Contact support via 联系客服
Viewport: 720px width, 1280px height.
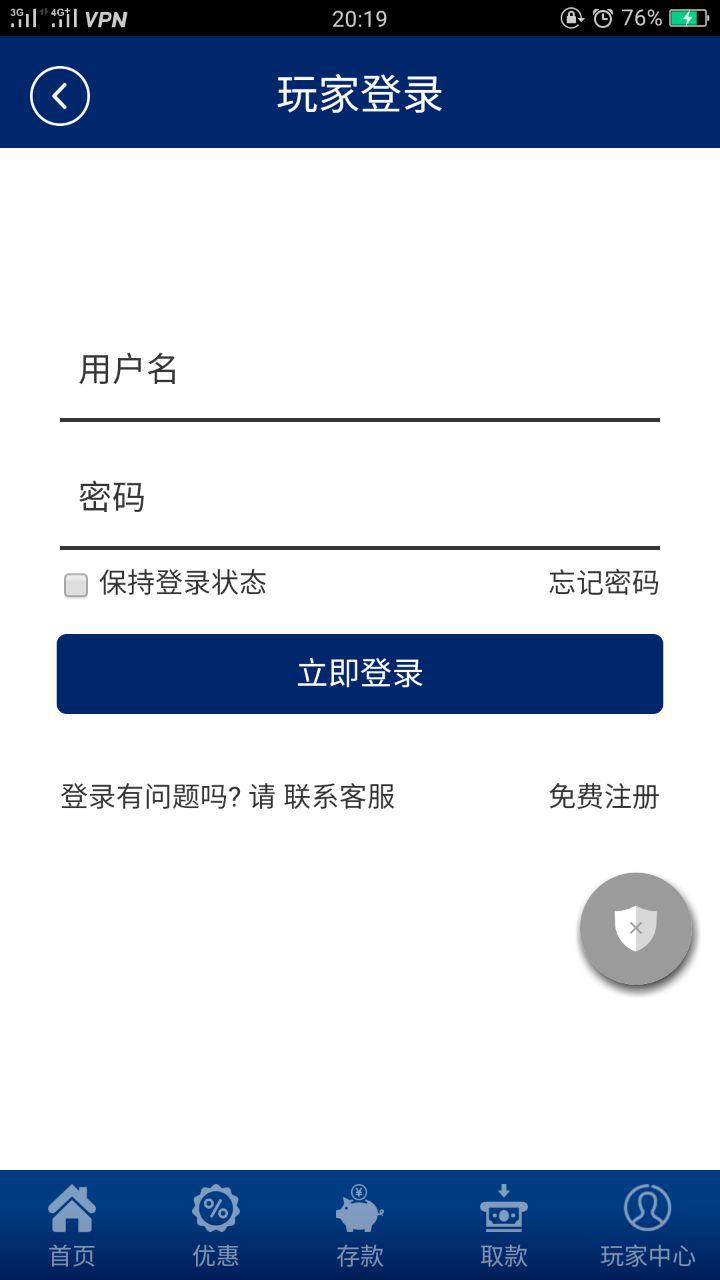pyautogui.click(x=340, y=797)
